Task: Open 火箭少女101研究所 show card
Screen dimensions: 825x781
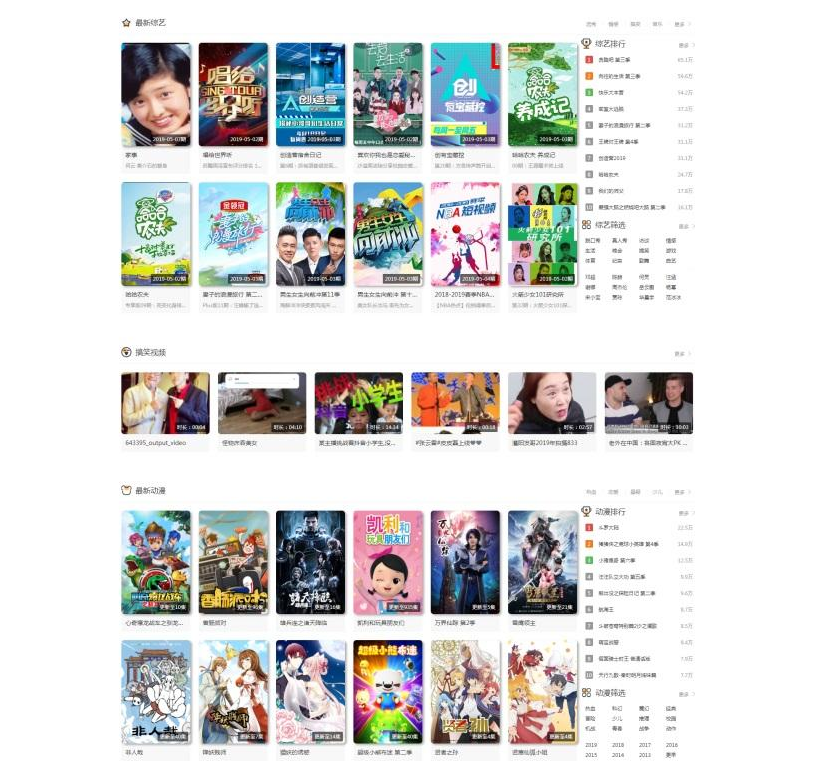Action: [543, 233]
